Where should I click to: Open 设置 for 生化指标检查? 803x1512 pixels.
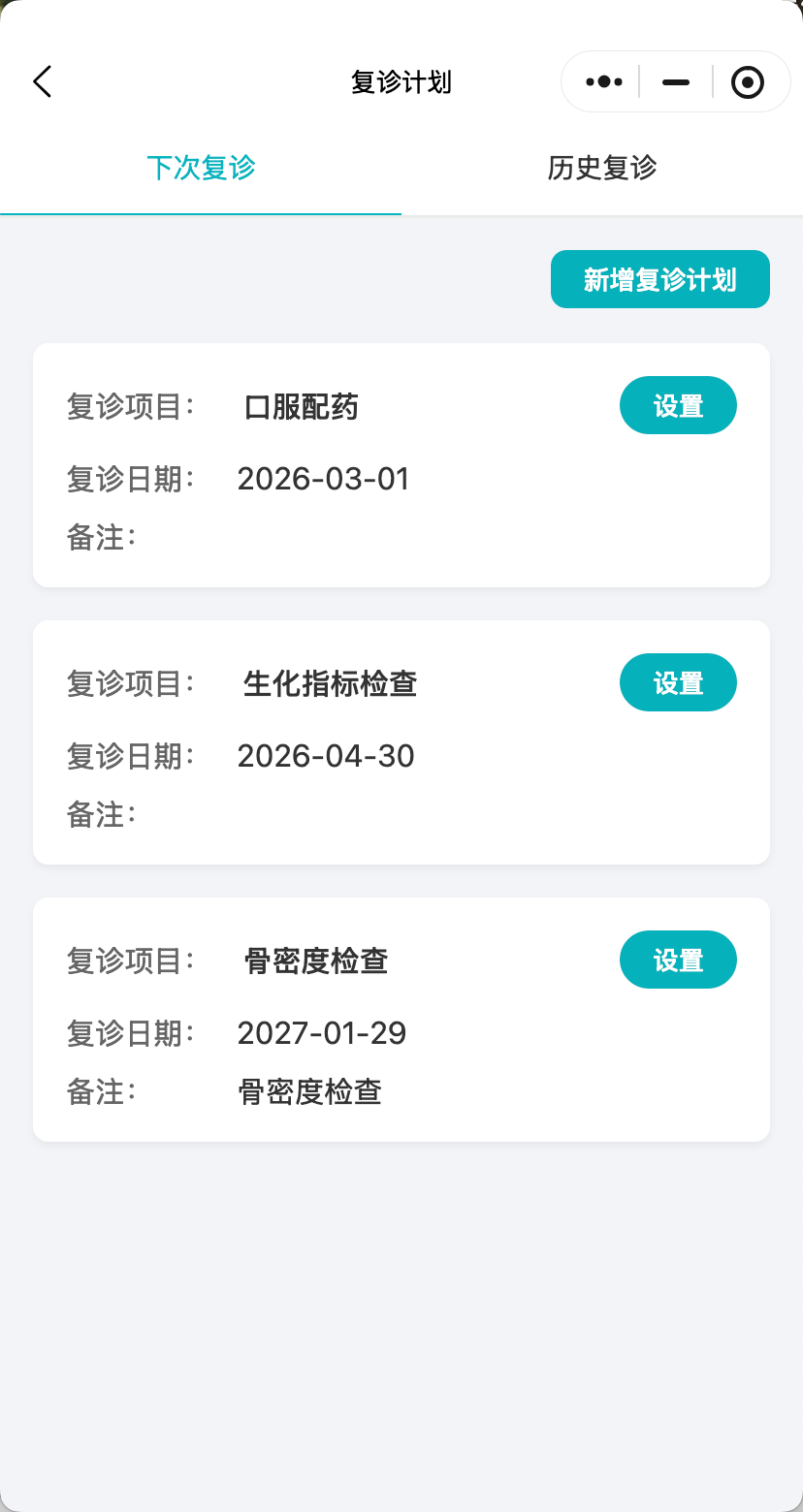click(678, 683)
